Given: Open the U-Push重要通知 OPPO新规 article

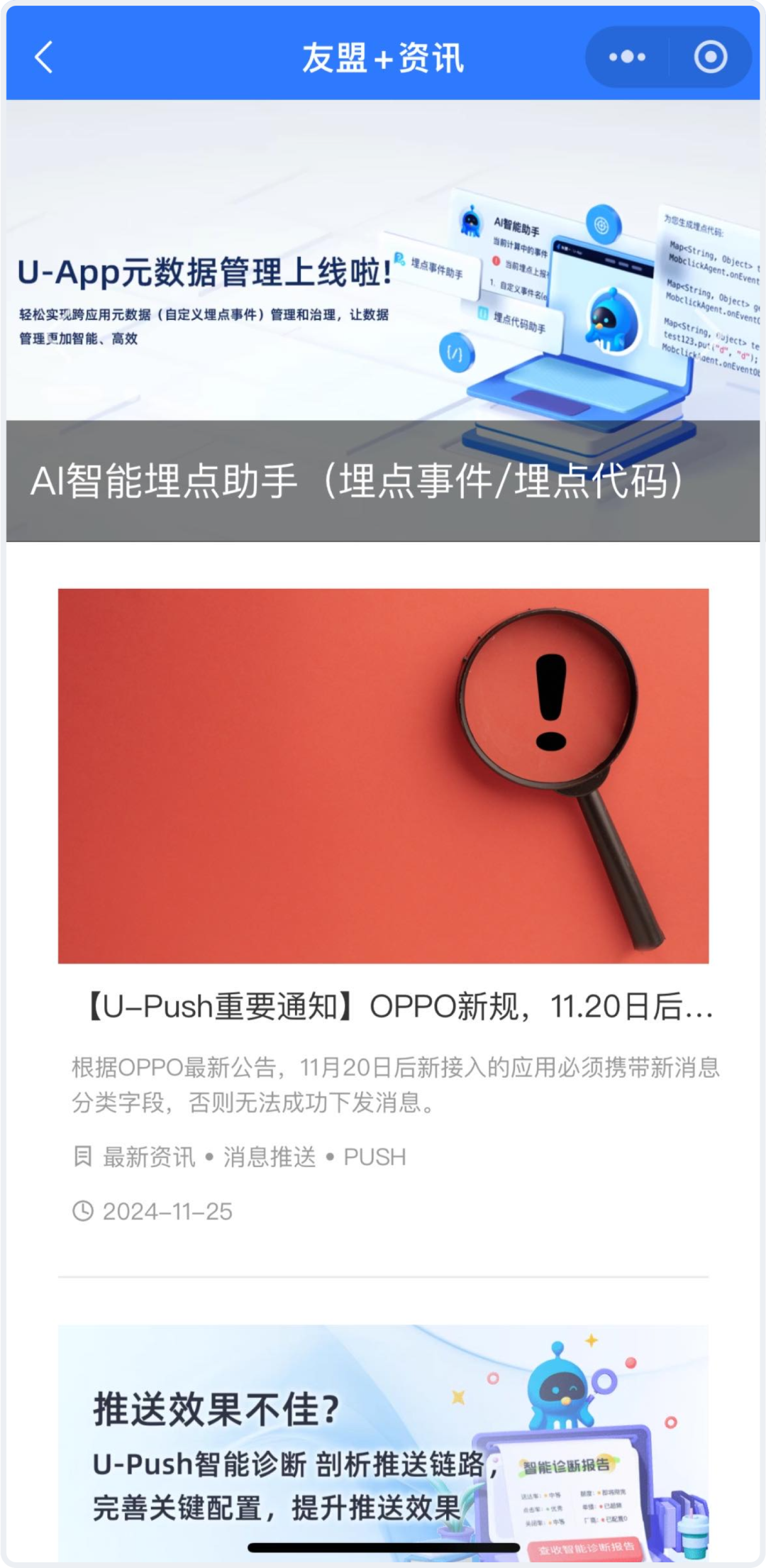Looking at the screenshot, I should 383,1006.
